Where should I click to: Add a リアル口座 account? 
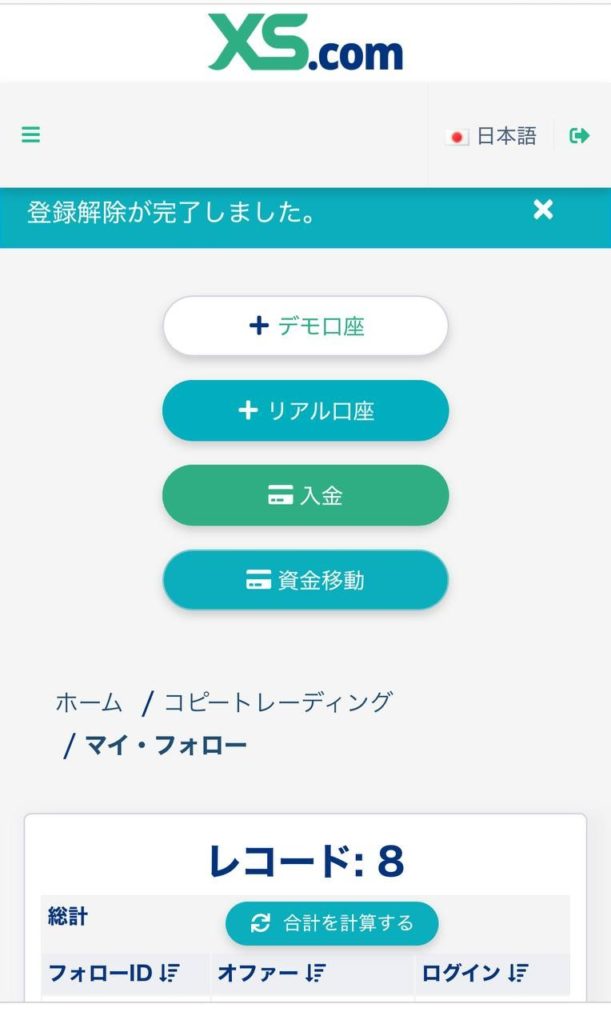tap(305, 411)
